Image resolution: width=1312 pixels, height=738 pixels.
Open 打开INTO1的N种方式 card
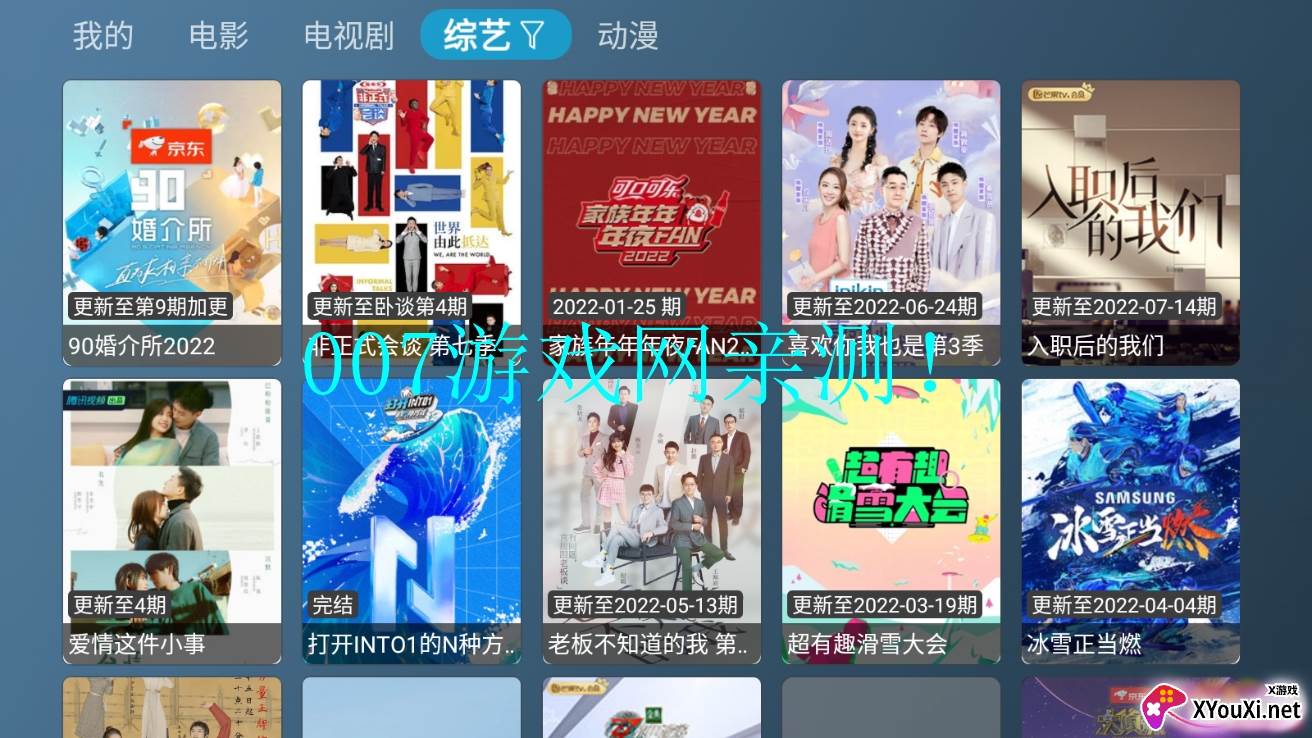pyautogui.click(x=411, y=520)
